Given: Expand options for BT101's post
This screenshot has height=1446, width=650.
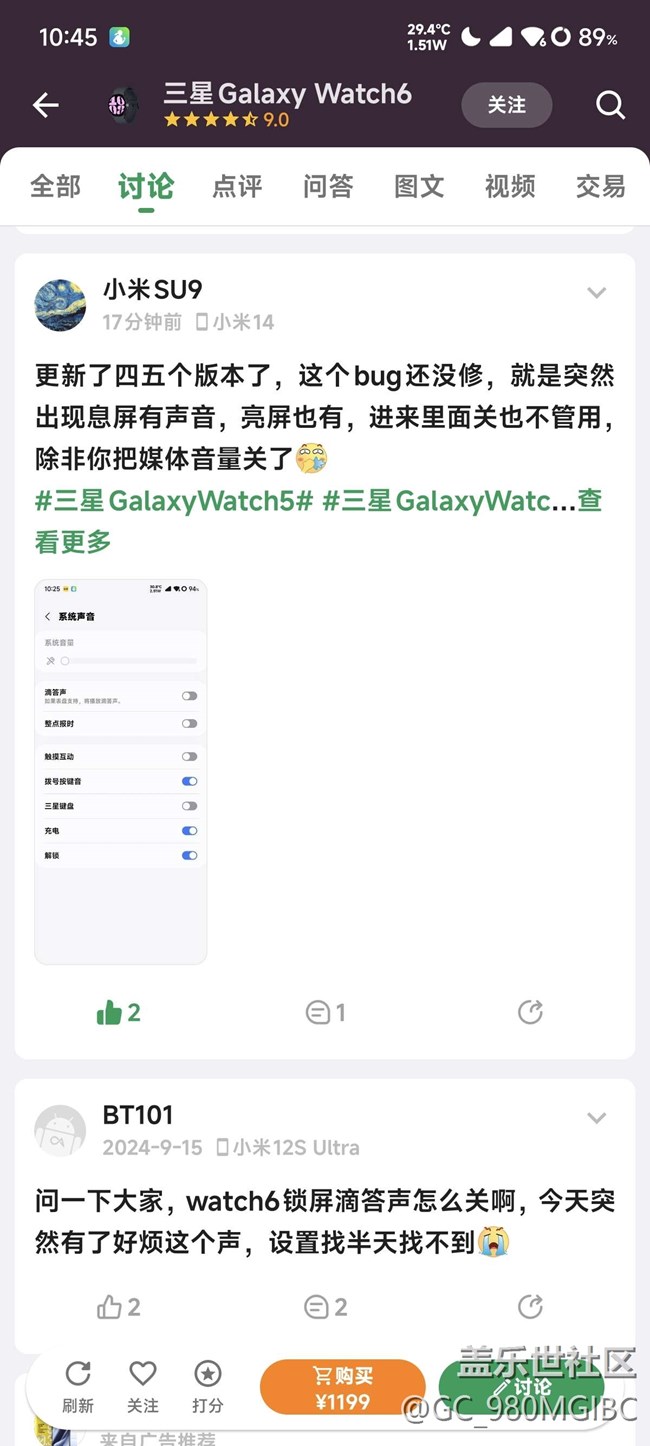Looking at the screenshot, I should click(x=596, y=1118).
